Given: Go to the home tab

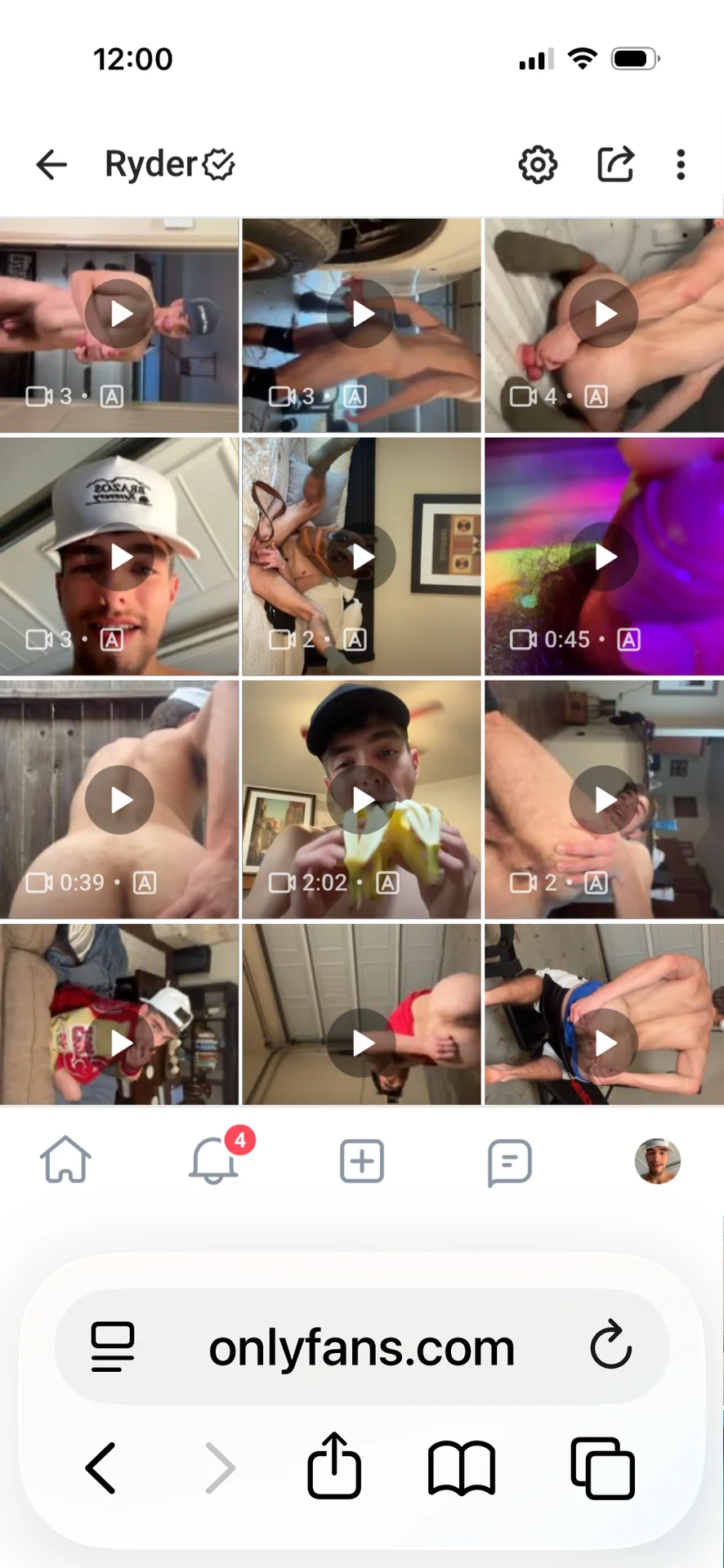Looking at the screenshot, I should click(x=66, y=1160).
